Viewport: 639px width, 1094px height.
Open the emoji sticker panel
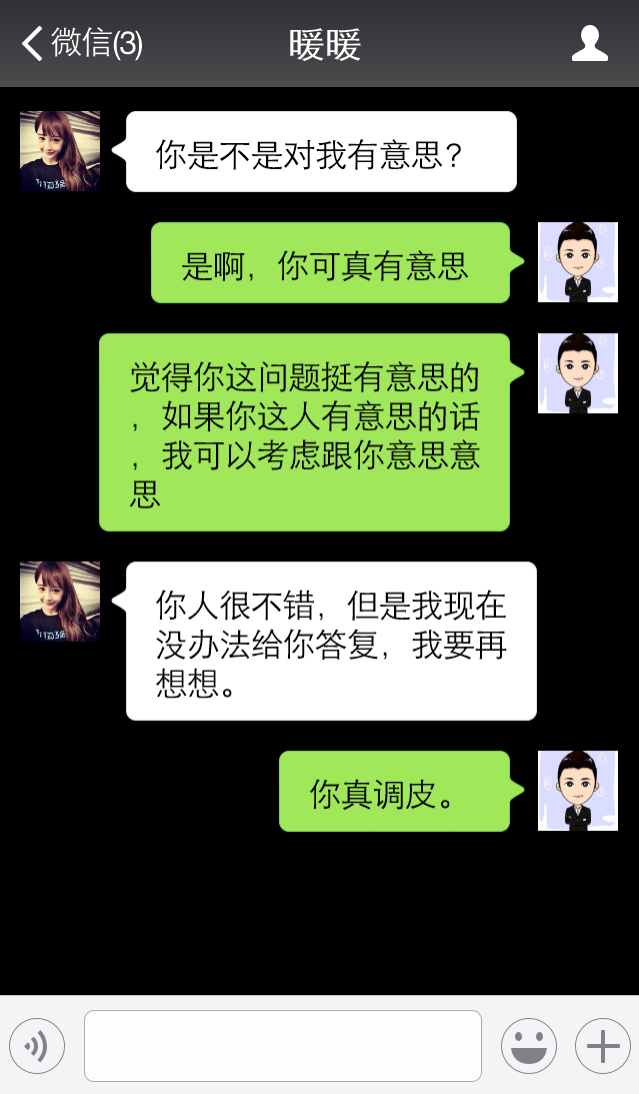529,1046
